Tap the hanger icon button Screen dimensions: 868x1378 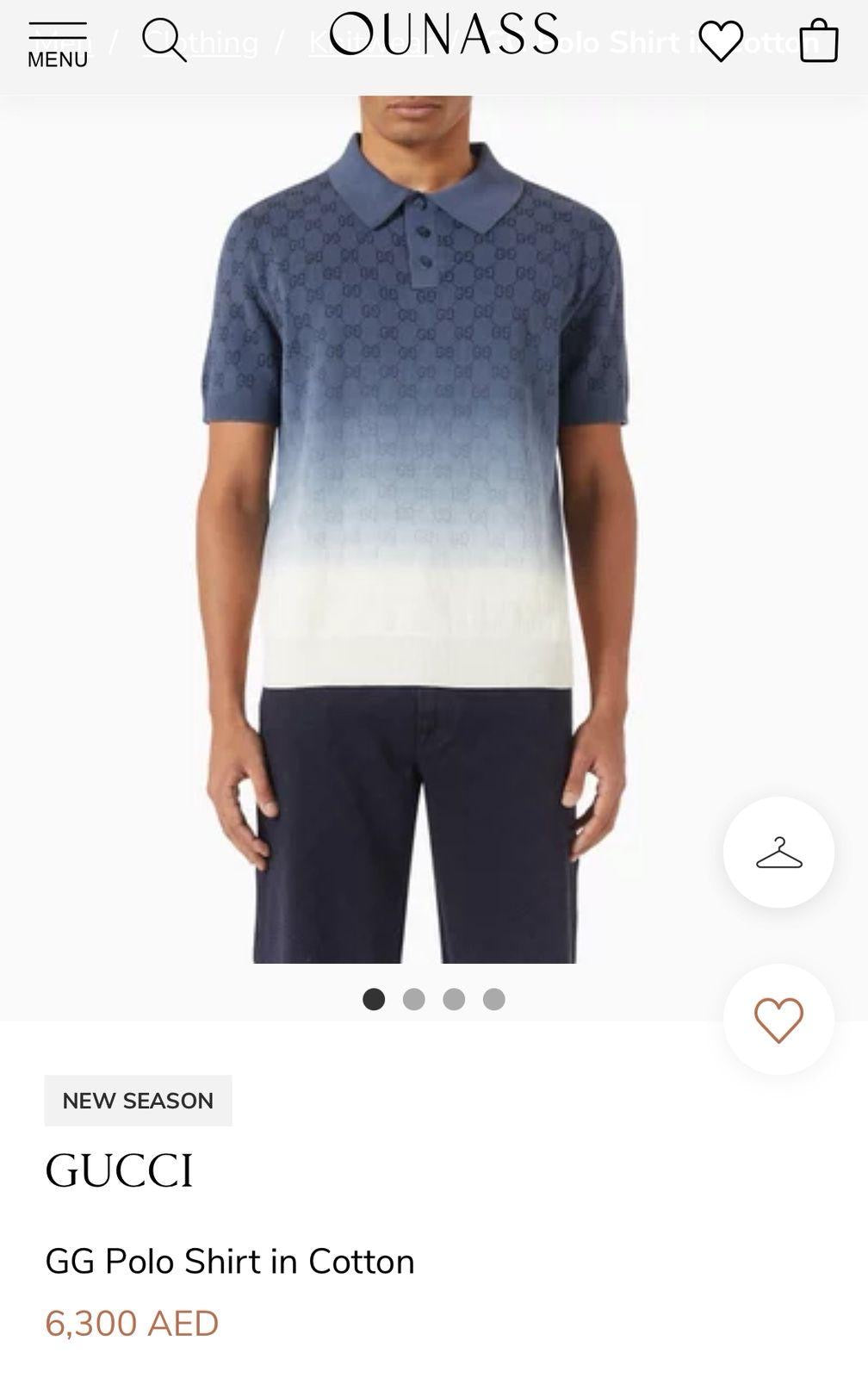(778, 853)
